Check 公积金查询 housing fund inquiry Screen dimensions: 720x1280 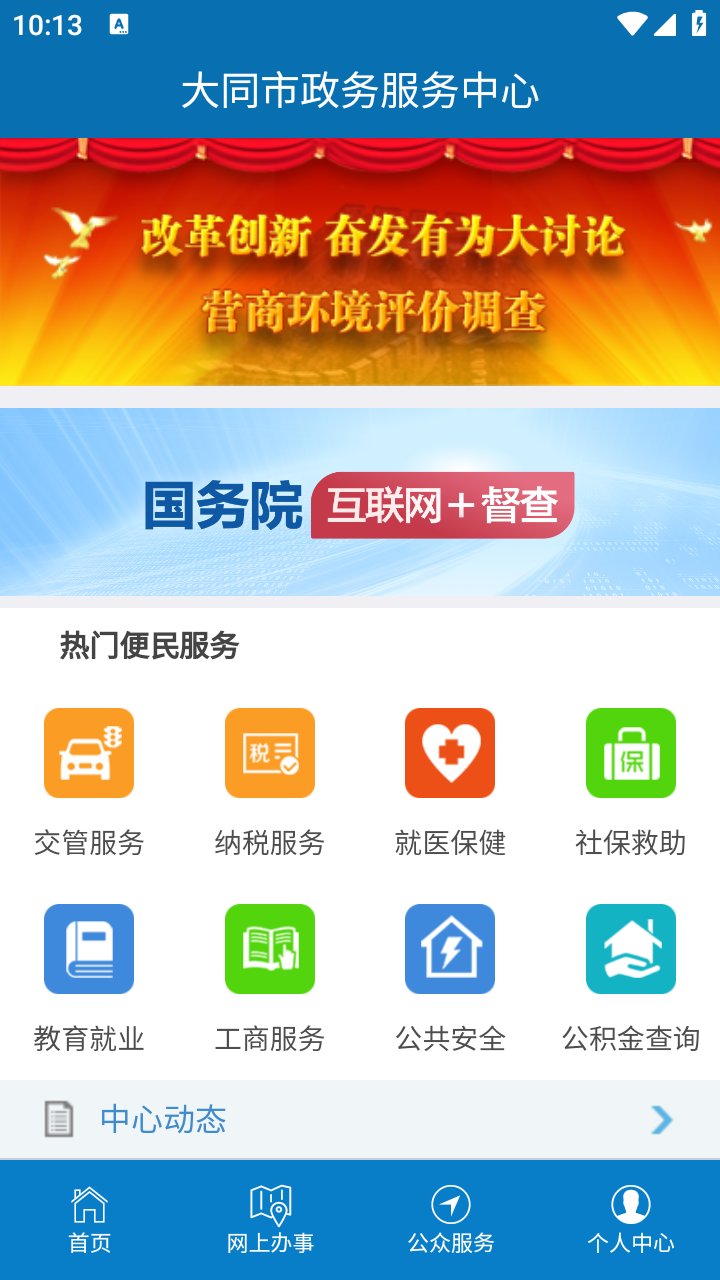[x=631, y=949]
